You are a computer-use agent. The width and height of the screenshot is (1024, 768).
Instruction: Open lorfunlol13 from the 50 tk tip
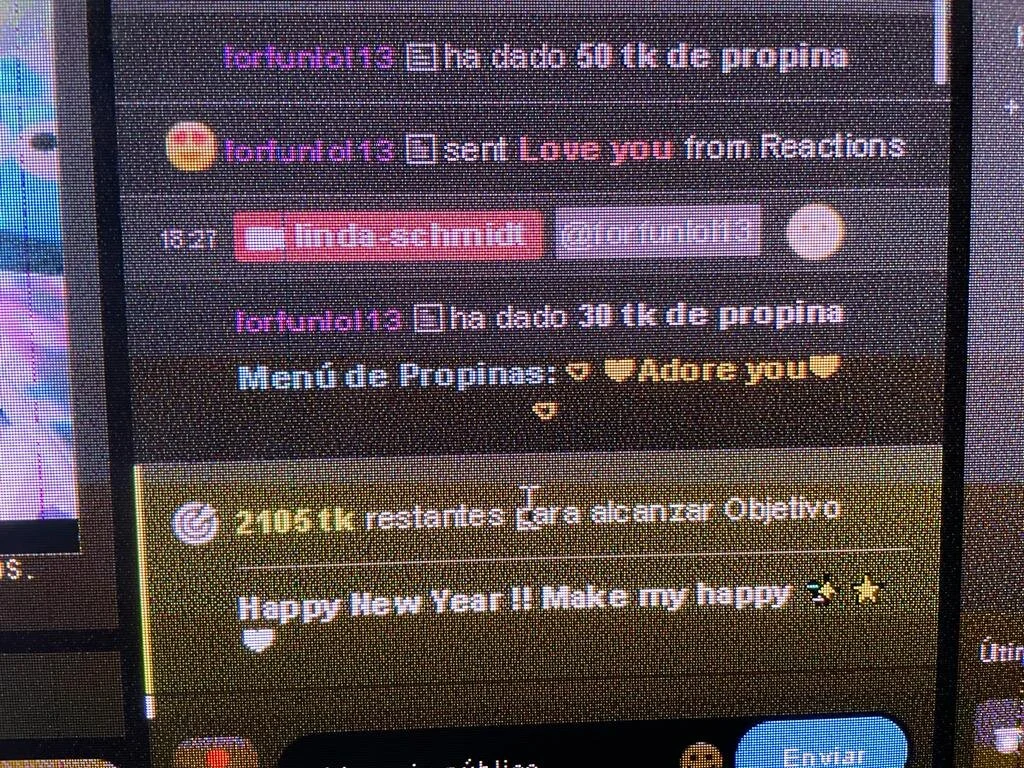click(x=308, y=58)
